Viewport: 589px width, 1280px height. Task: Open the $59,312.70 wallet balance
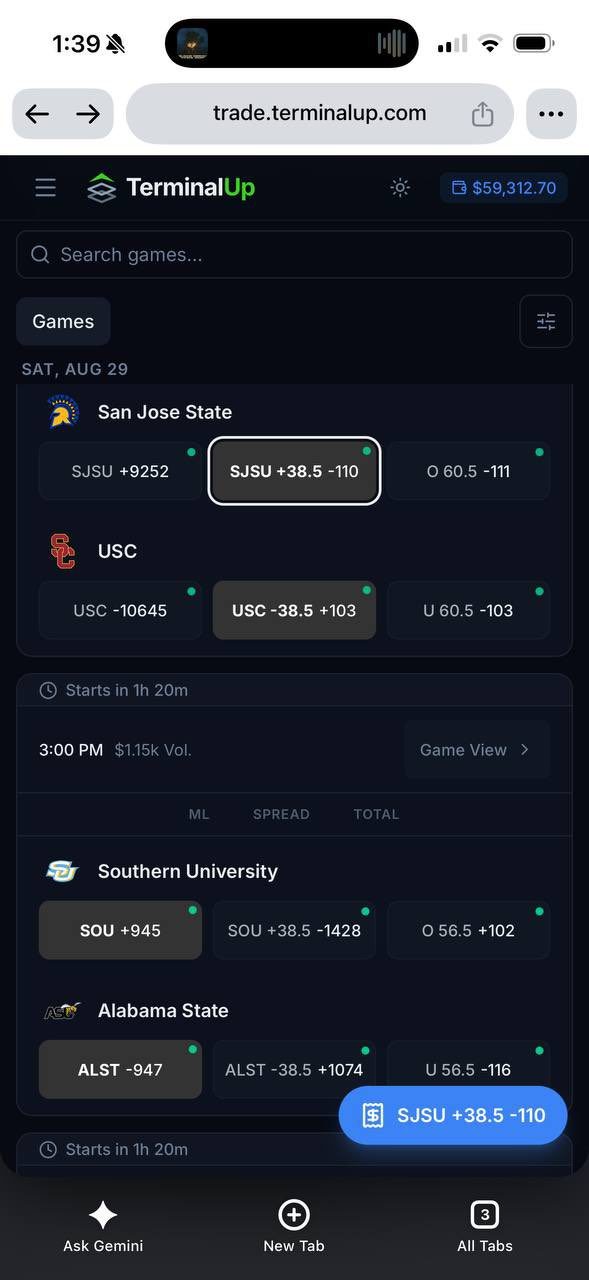tap(504, 188)
